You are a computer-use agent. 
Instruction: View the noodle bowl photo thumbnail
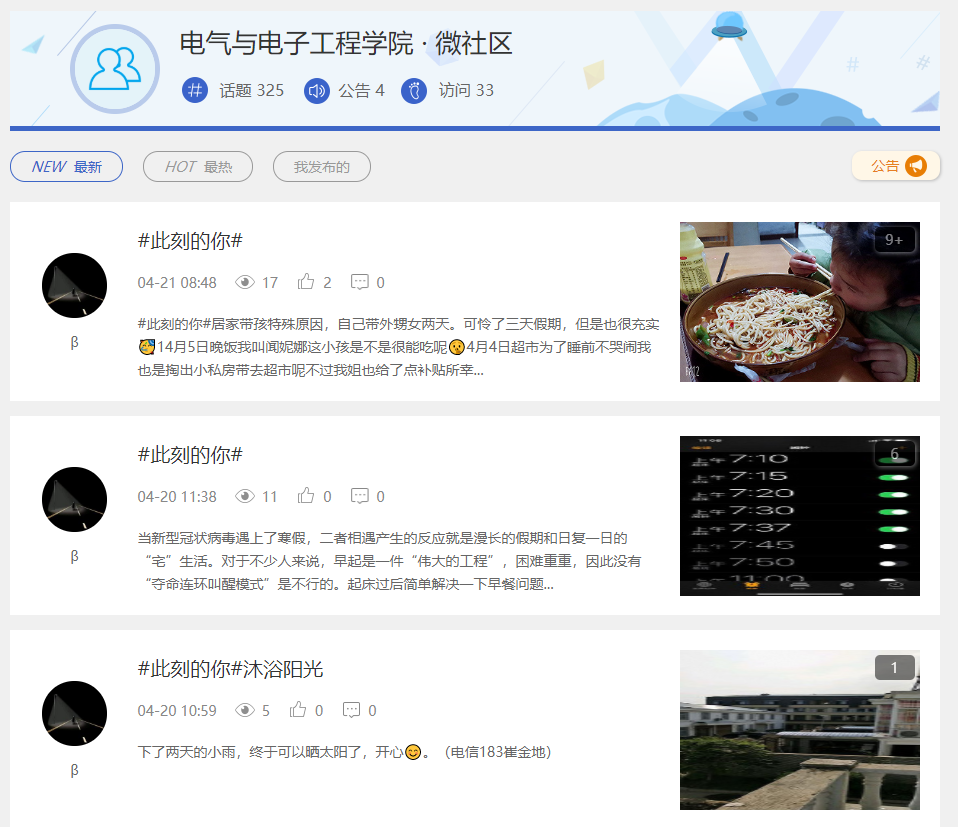click(x=799, y=302)
